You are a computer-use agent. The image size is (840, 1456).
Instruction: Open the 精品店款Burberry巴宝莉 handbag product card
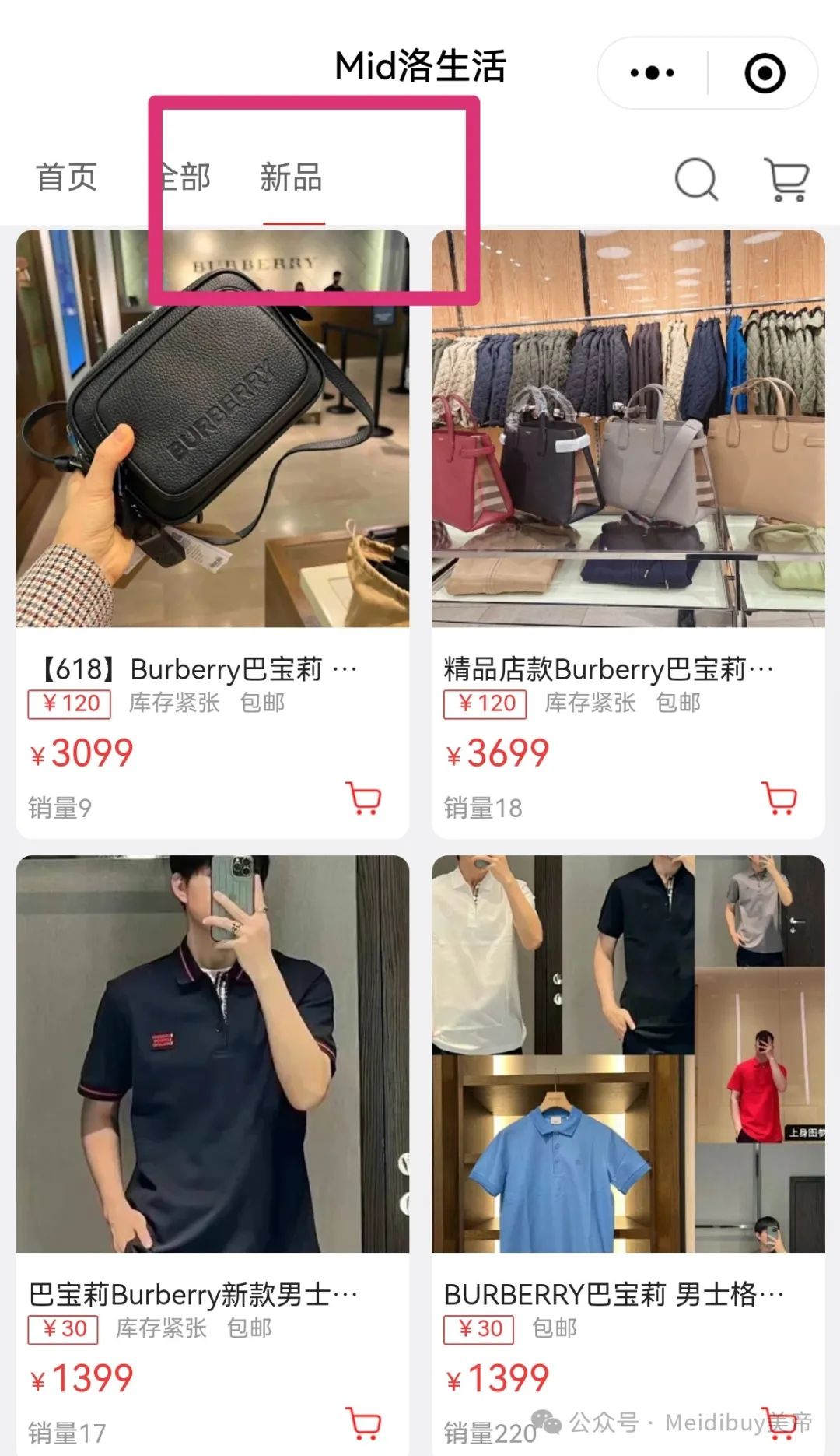point(628,534)
